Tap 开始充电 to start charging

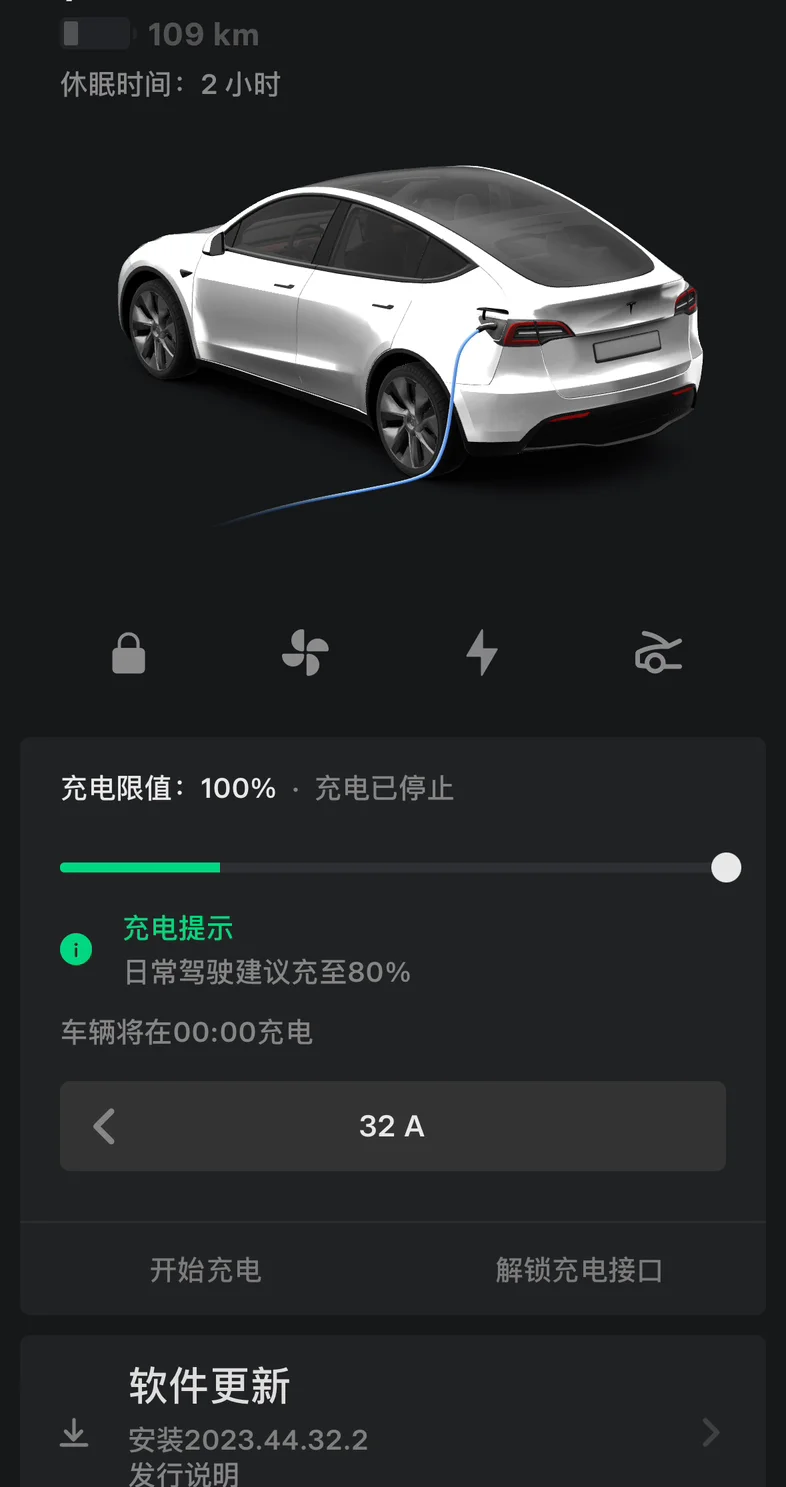(x=206, y=1270)
